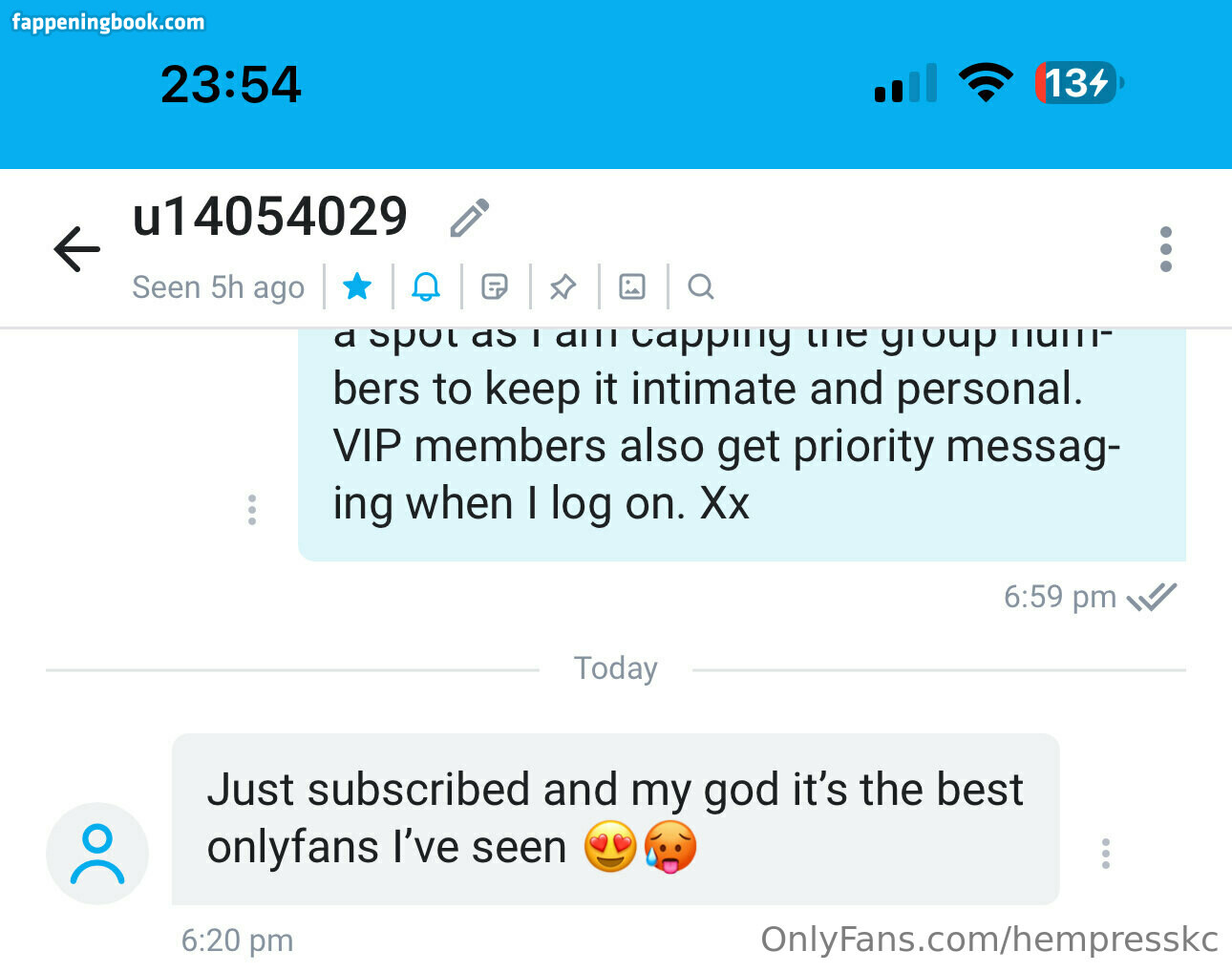Search within this conversation
Screen dimensions: 1232x972
point(701,285)
